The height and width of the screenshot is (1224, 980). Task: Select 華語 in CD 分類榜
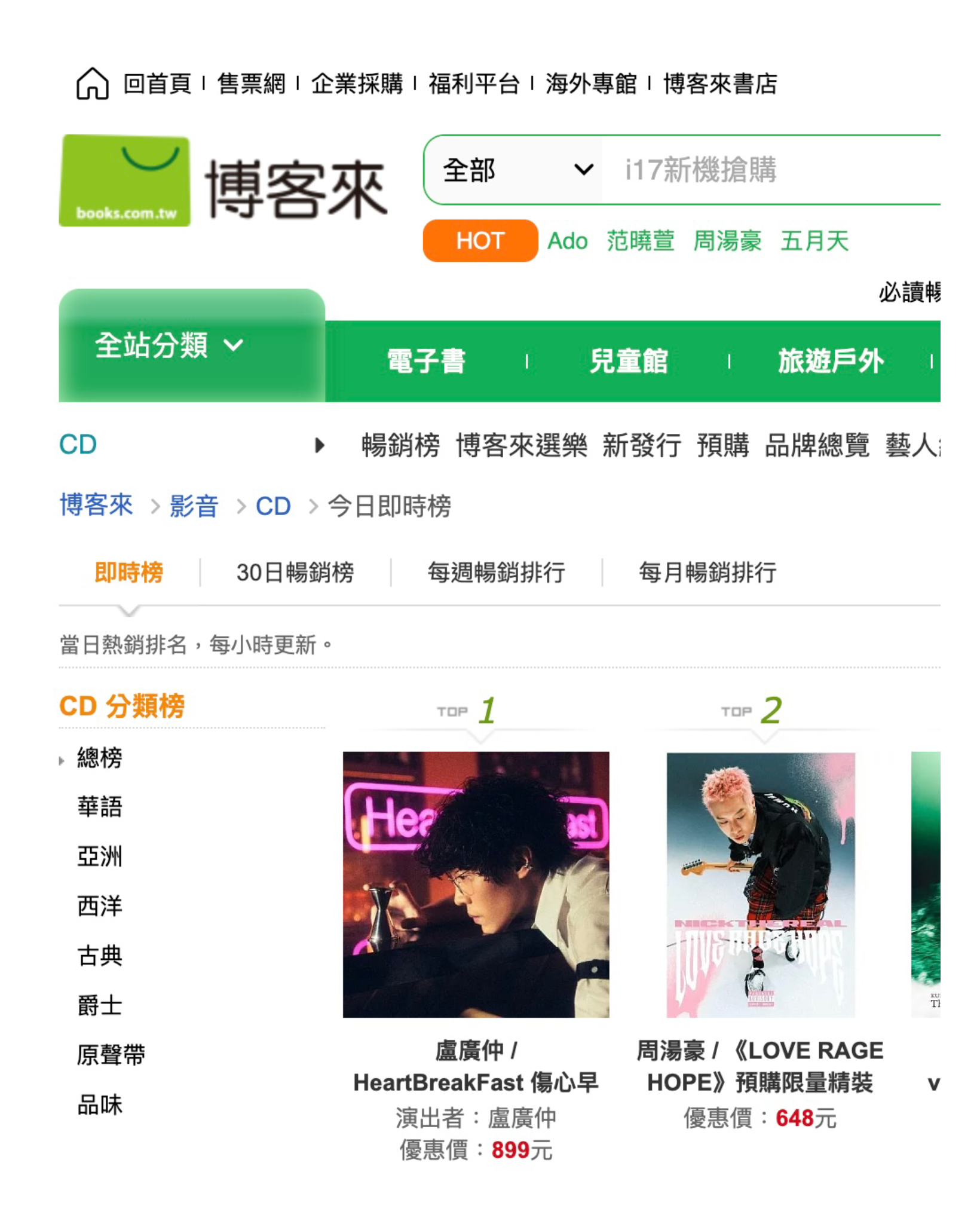tap(100, 807)
